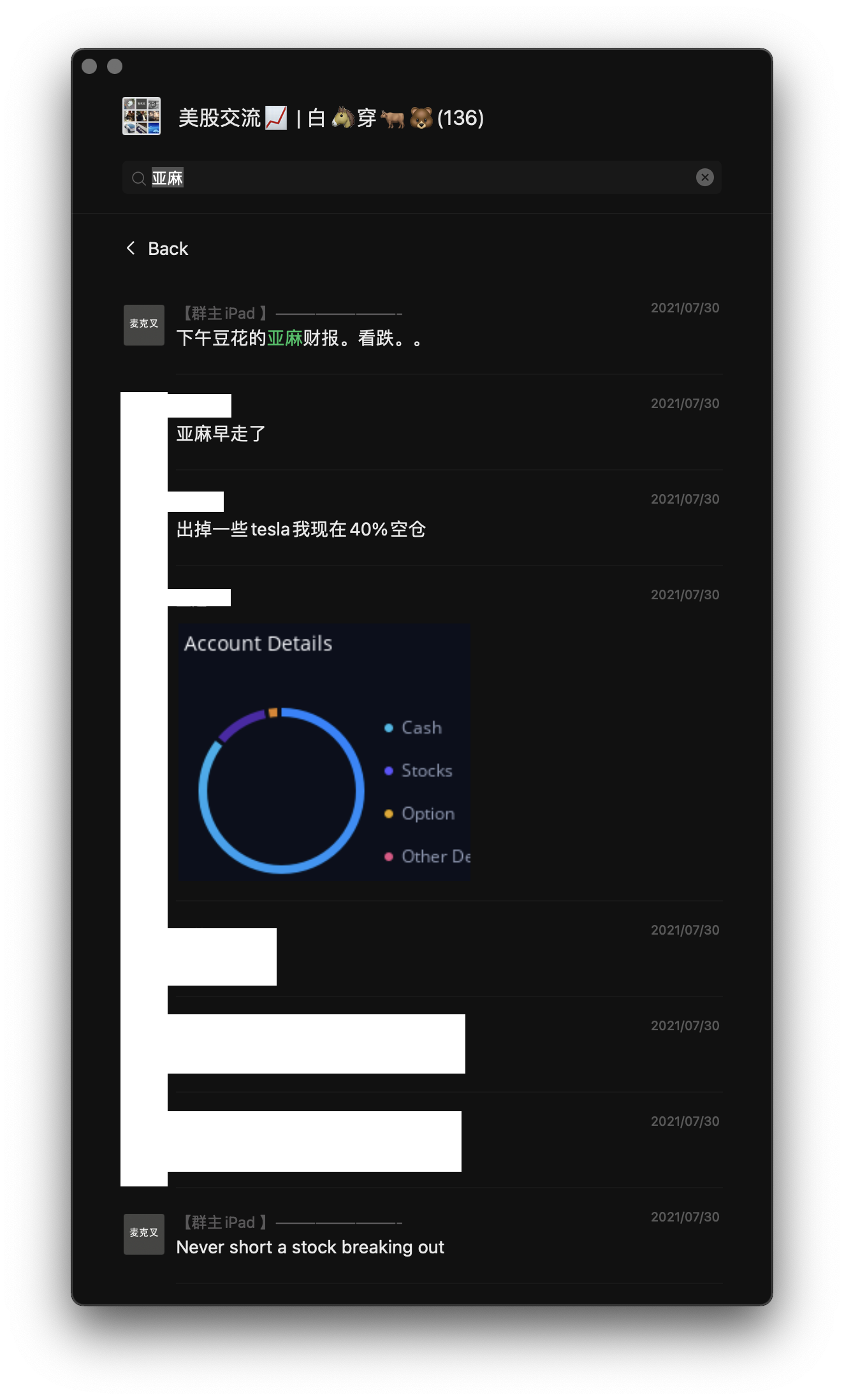Open the message Never short a stock breaking out
This screenshot has width=844, height=1400.
pyautogui.click(x=421, y=1236)
